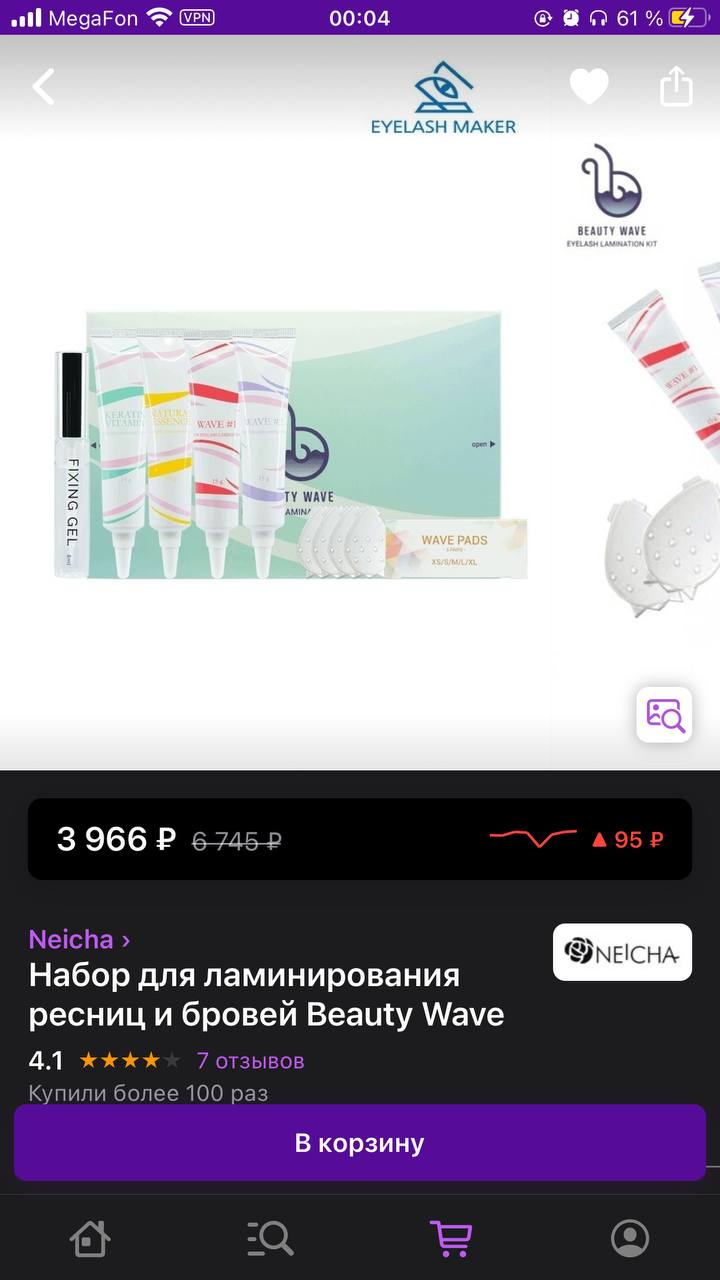Go to the profile tab
Viewport: 720px width, 1280px height.
point(630,1238)
